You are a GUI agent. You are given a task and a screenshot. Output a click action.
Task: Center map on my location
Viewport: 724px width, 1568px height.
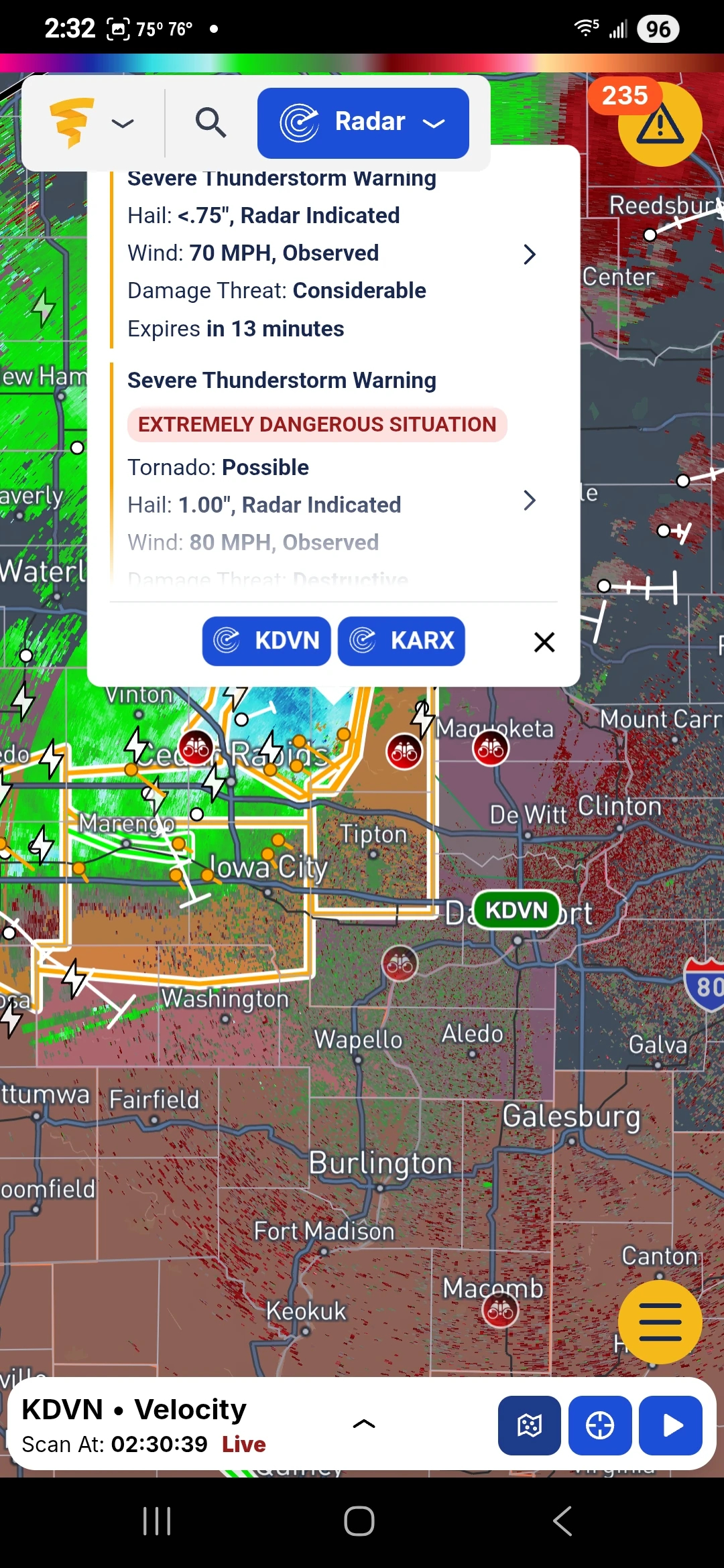pyautogui.click(x=600, y=1425)
